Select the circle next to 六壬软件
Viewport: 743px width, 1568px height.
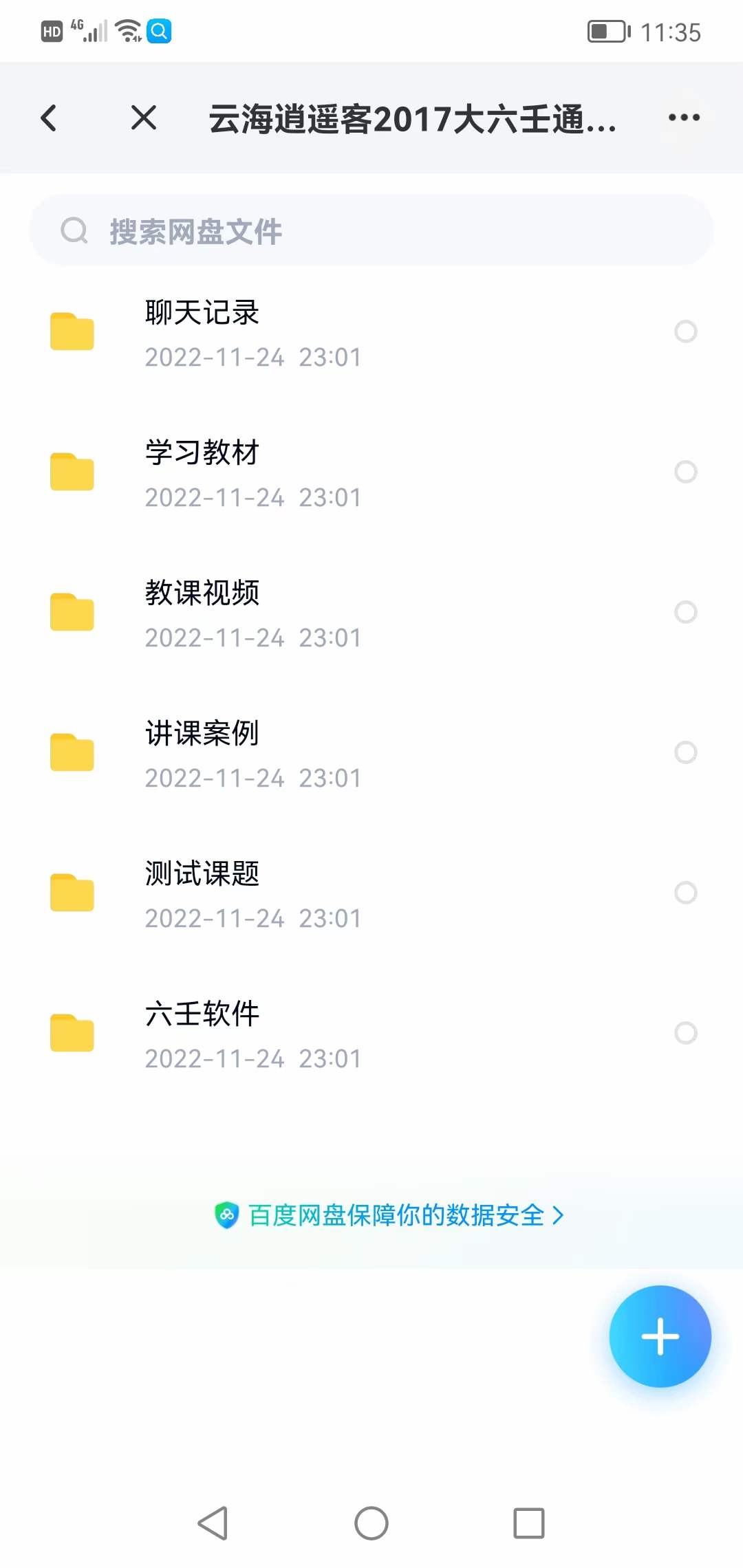click(x=686, y=1033)
